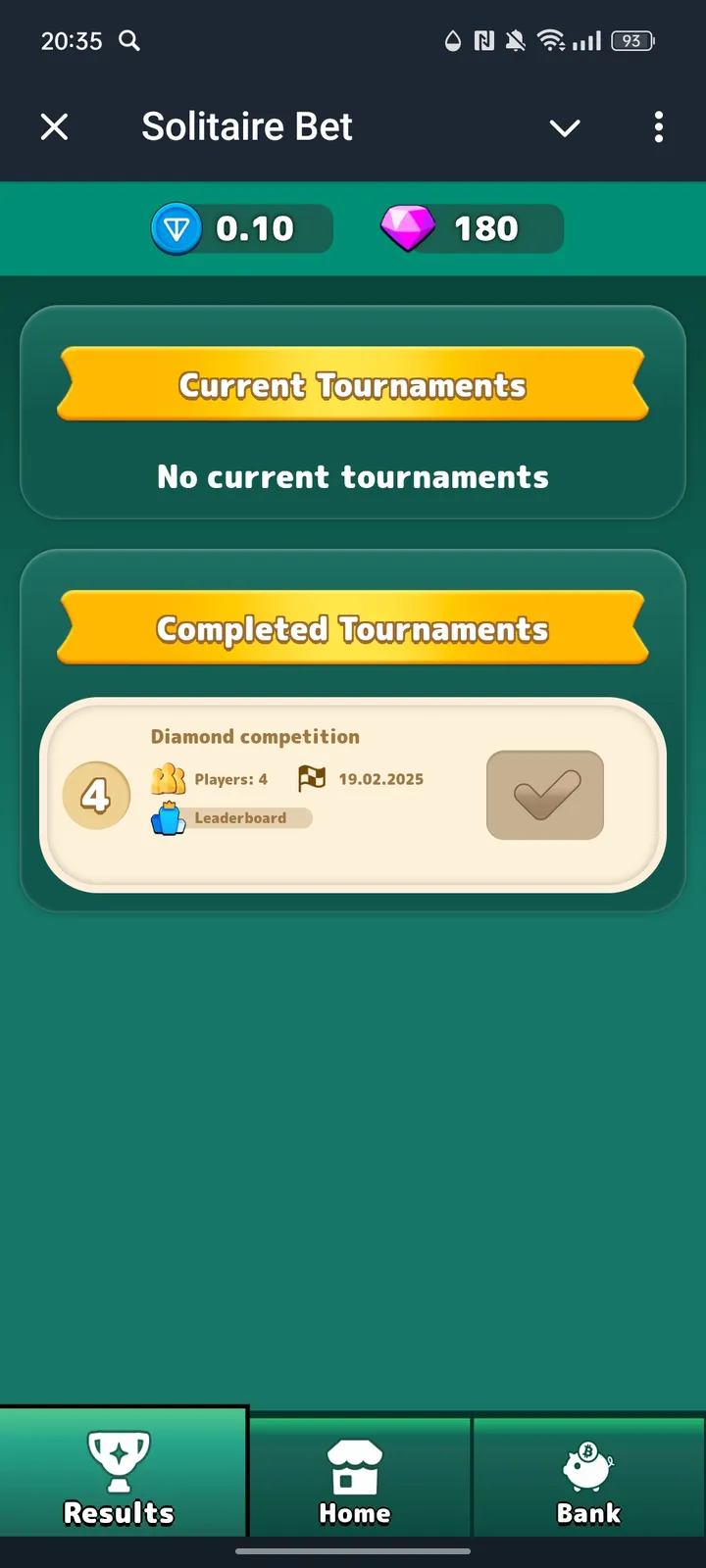This screenshot has height=1568, width=706.
Task: Tap the search icon in the status bar
Action: [x=128, y=41]
